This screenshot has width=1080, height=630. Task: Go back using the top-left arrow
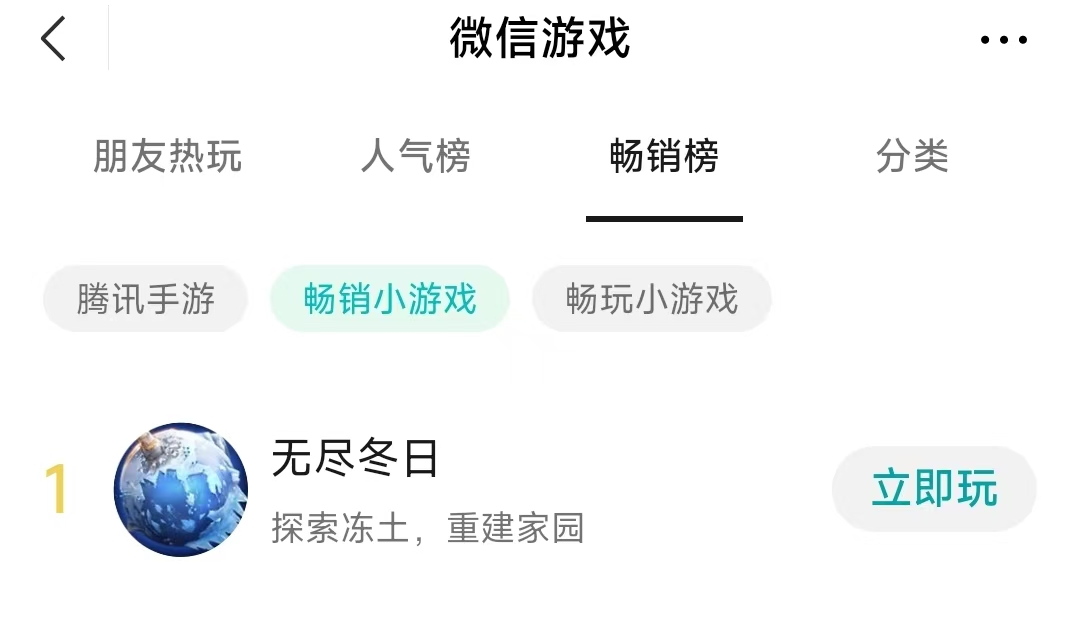coord(53,40)
